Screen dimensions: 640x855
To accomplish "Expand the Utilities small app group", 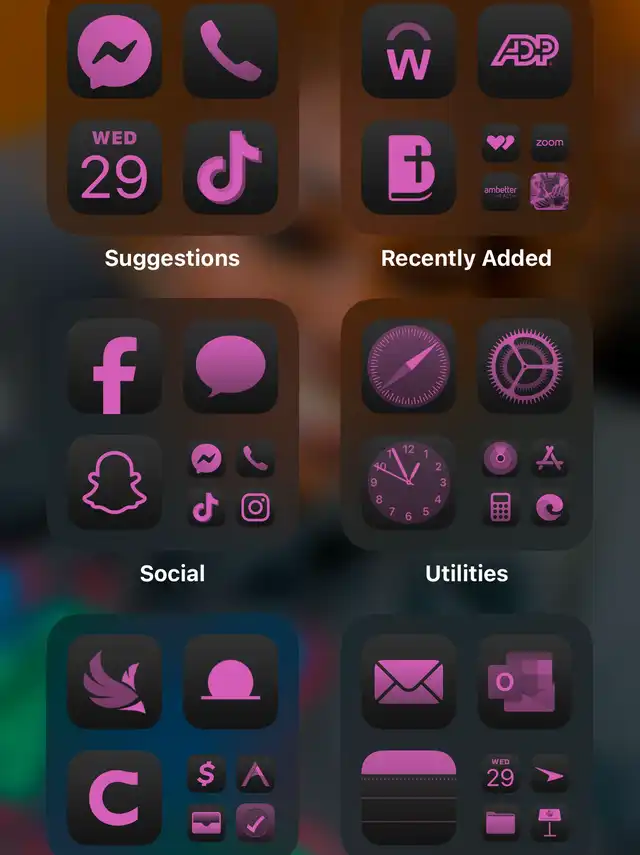I will coord(524,483).
